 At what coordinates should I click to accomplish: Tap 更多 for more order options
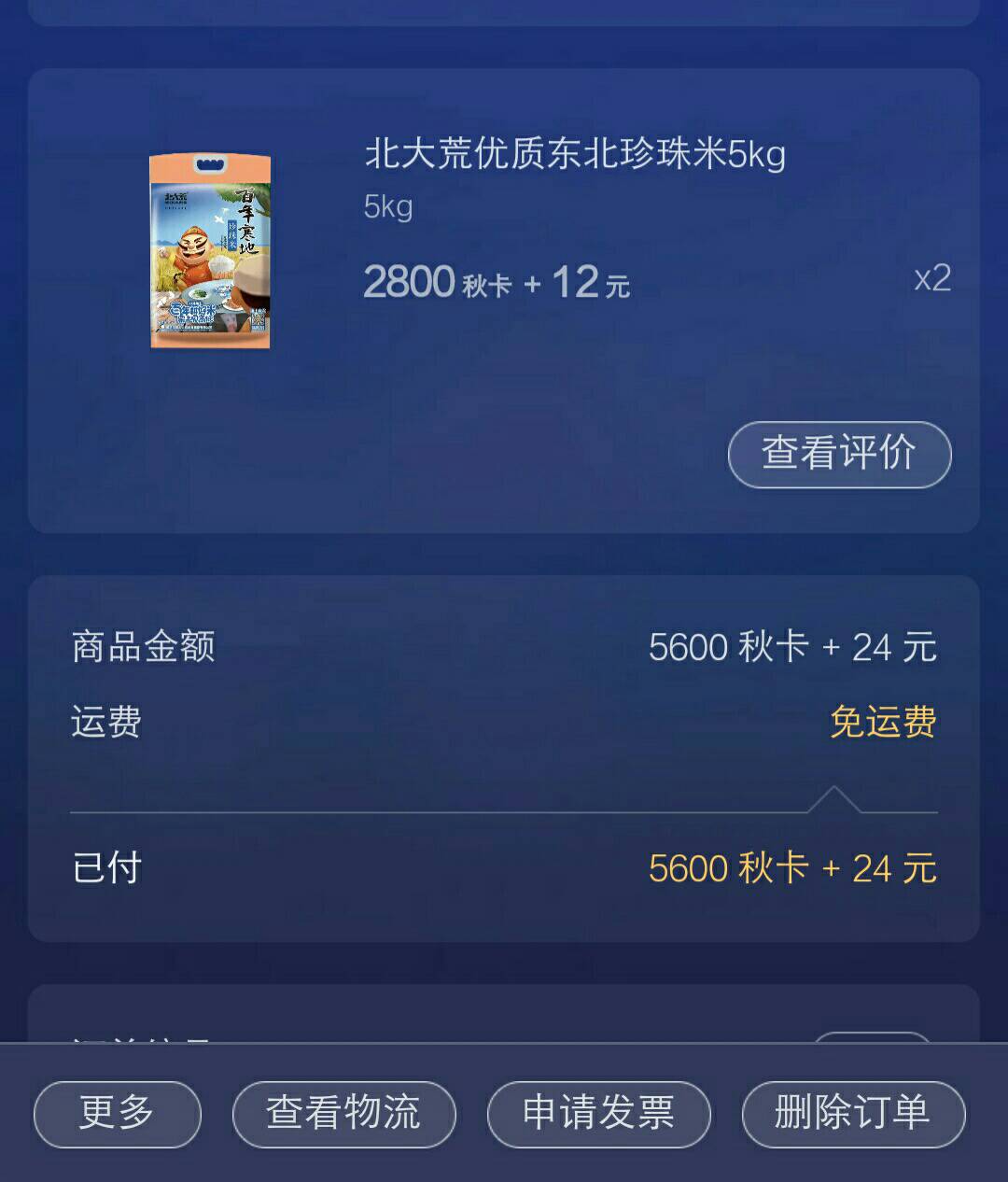(116, 1114)
